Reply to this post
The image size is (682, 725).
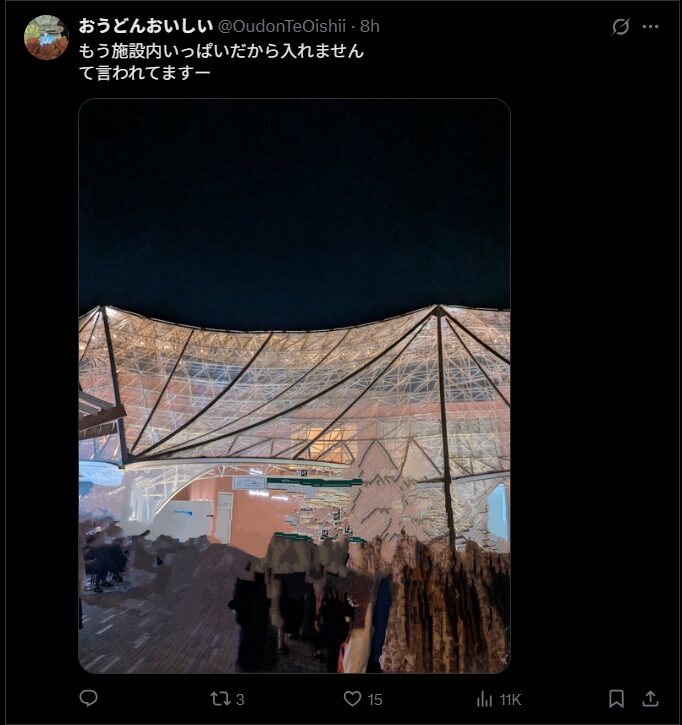[x=88, y=699]
